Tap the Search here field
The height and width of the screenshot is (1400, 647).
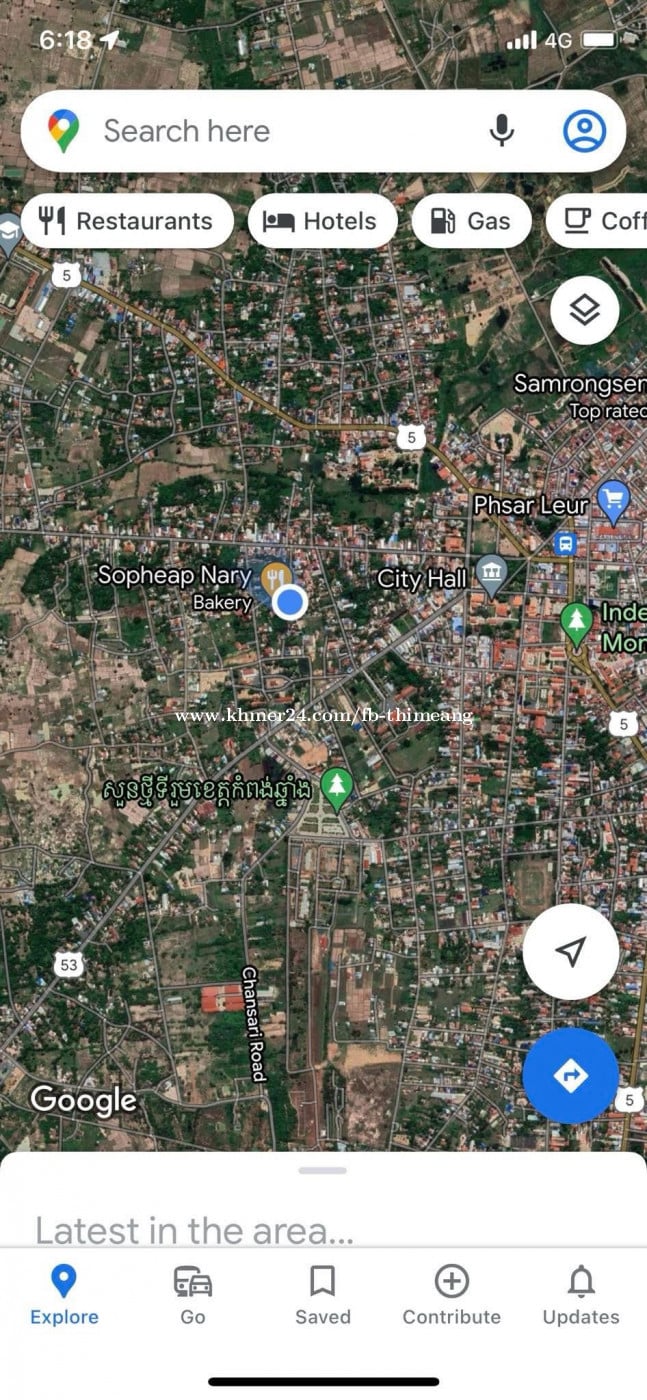280,131
